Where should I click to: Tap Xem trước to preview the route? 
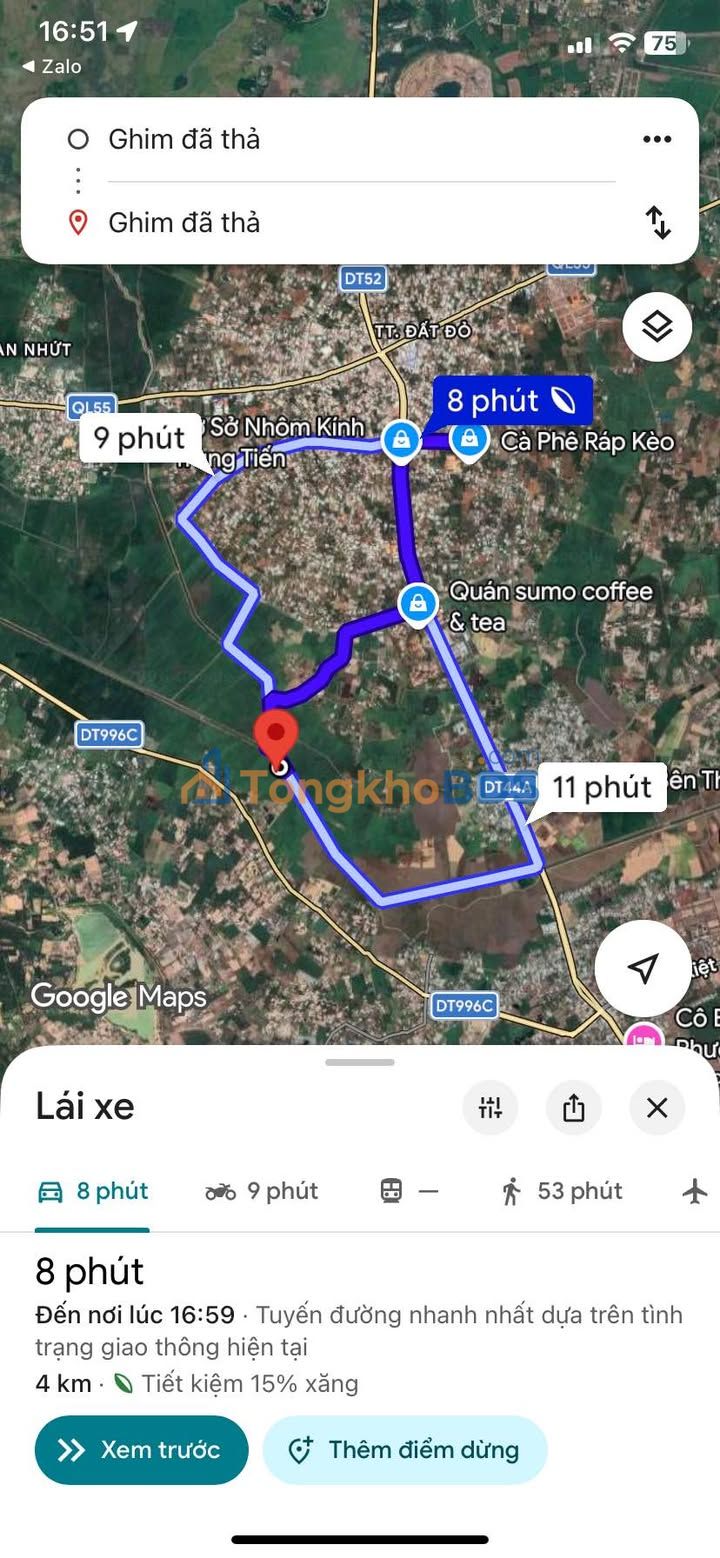[141, 1450]
